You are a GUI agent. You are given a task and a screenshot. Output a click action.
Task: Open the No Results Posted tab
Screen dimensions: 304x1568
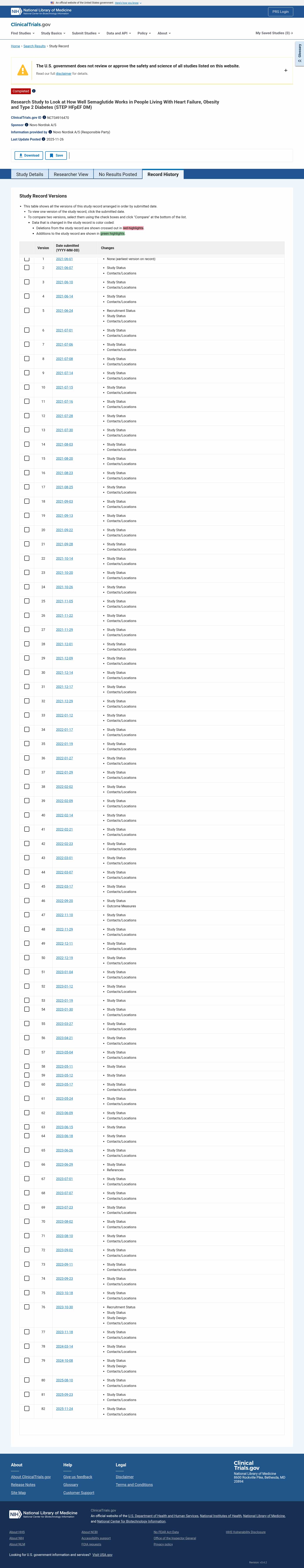118,175
